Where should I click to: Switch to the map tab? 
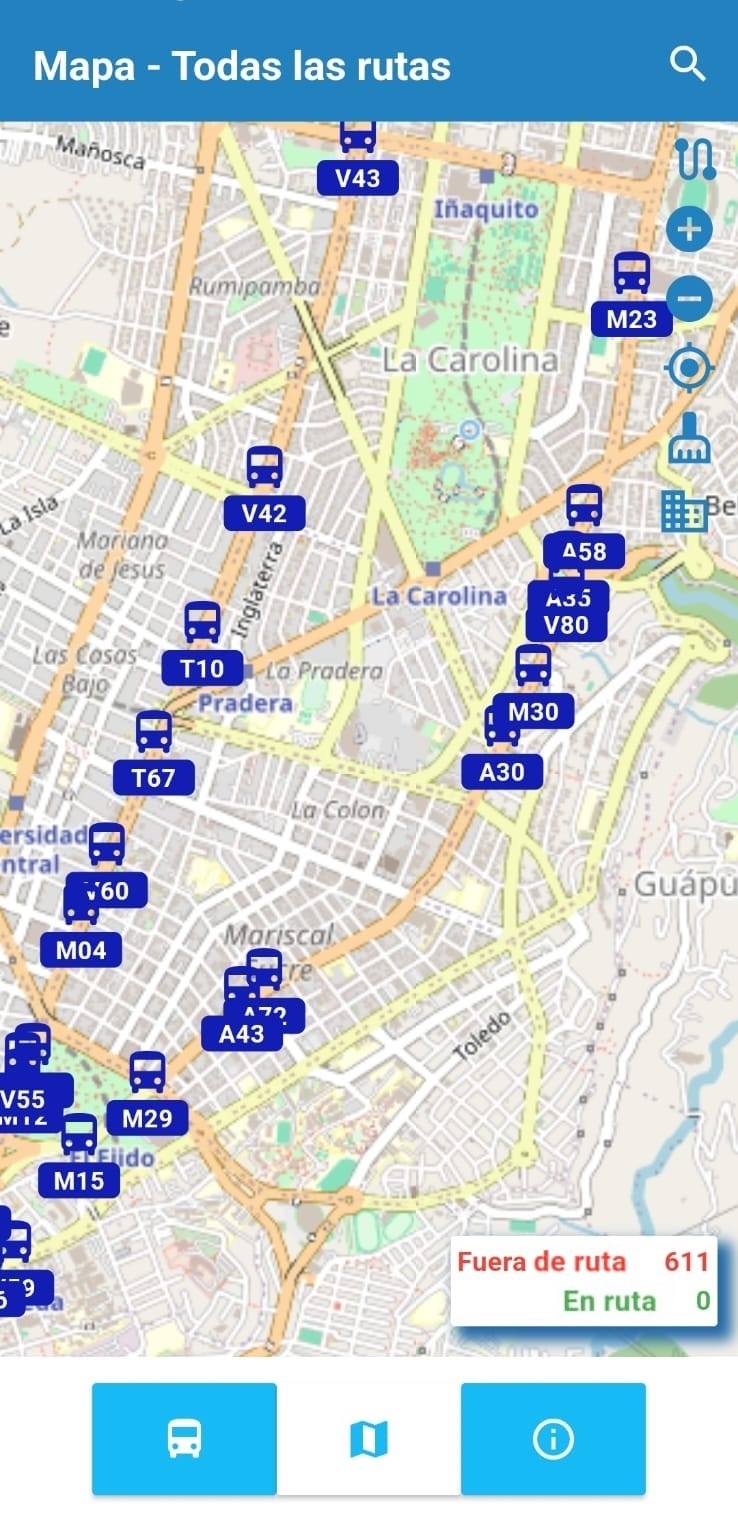pos(368,1439)
